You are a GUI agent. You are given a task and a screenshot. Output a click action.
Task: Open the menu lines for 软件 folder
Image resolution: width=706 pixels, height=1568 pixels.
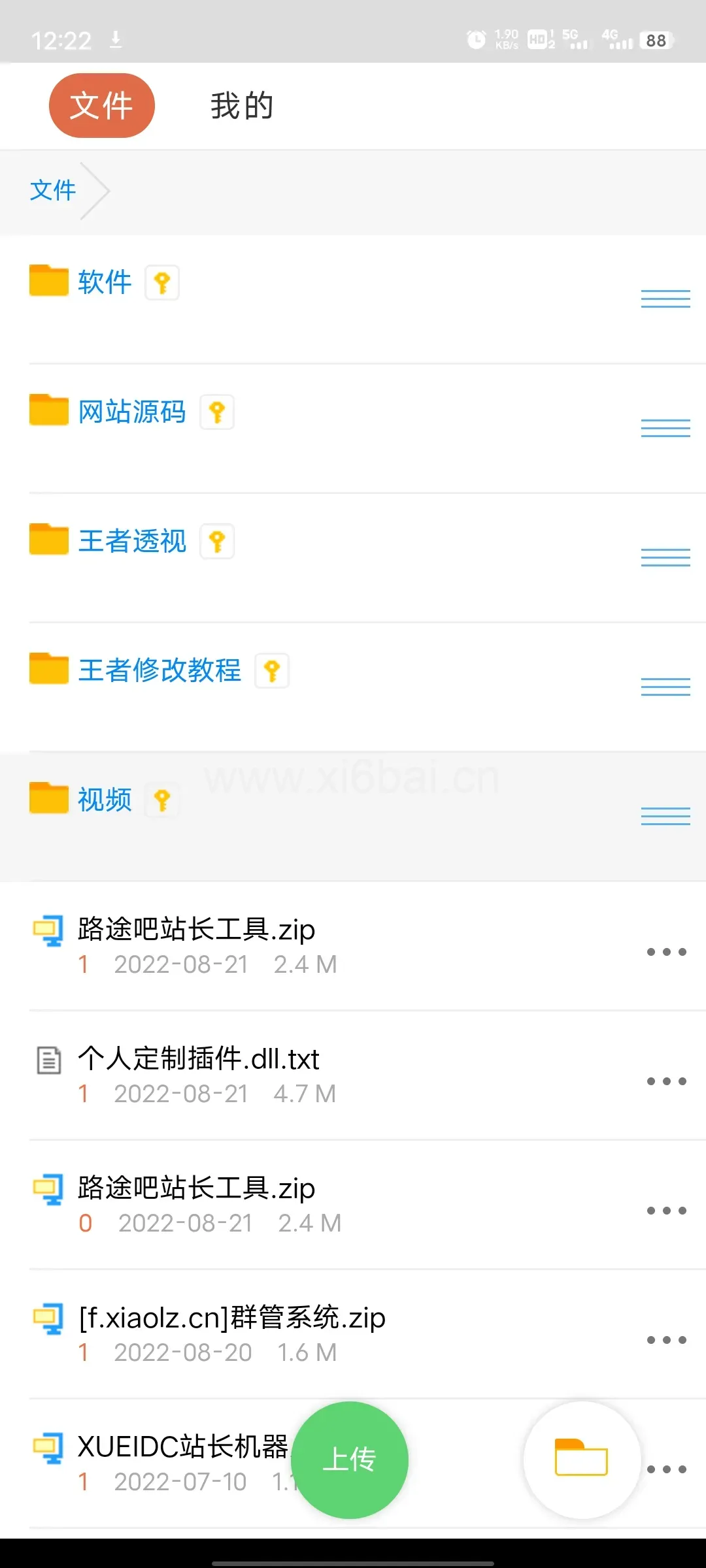click(x=665, y=299)
